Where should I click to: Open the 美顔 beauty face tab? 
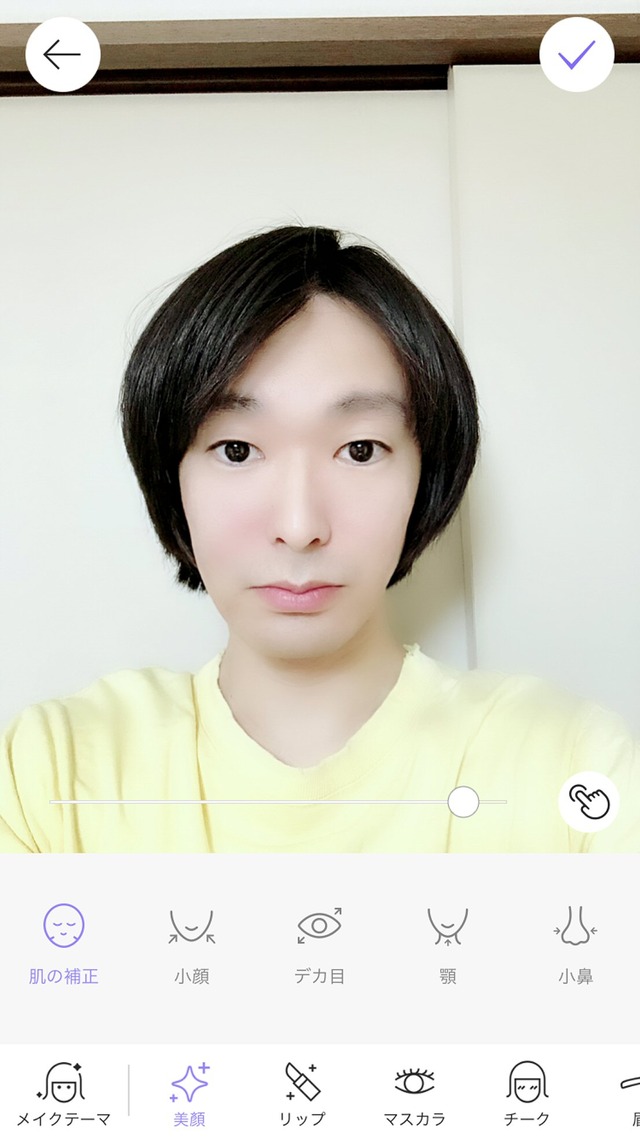190,1094
